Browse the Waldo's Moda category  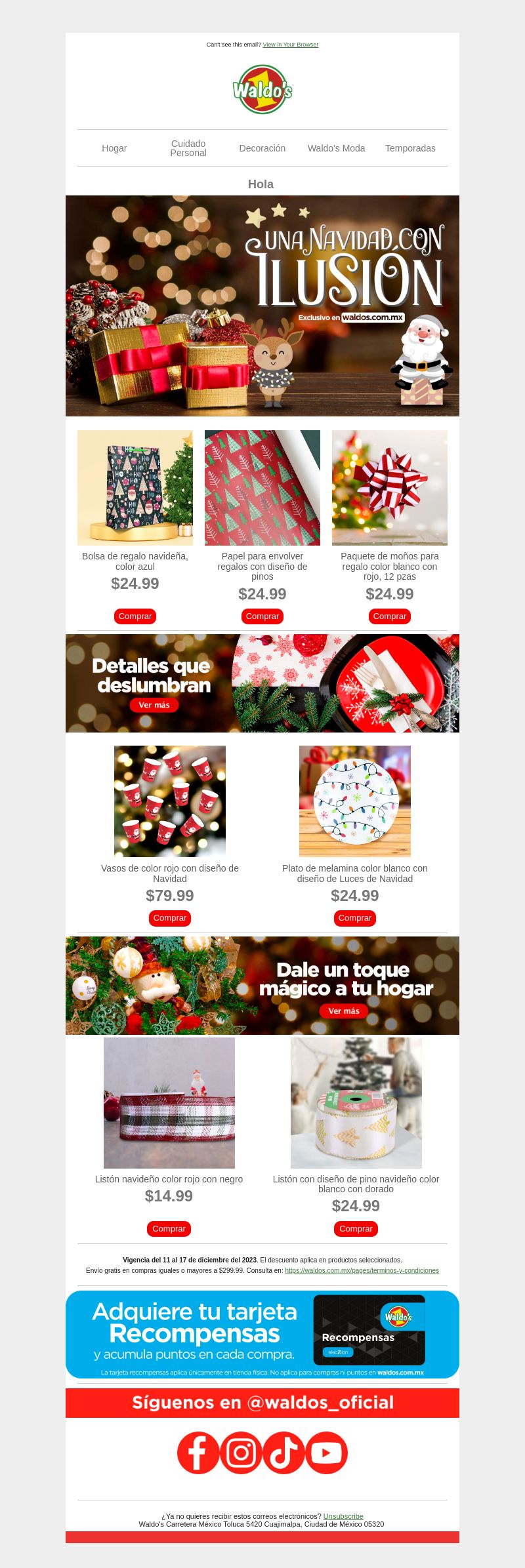point(336,148)
